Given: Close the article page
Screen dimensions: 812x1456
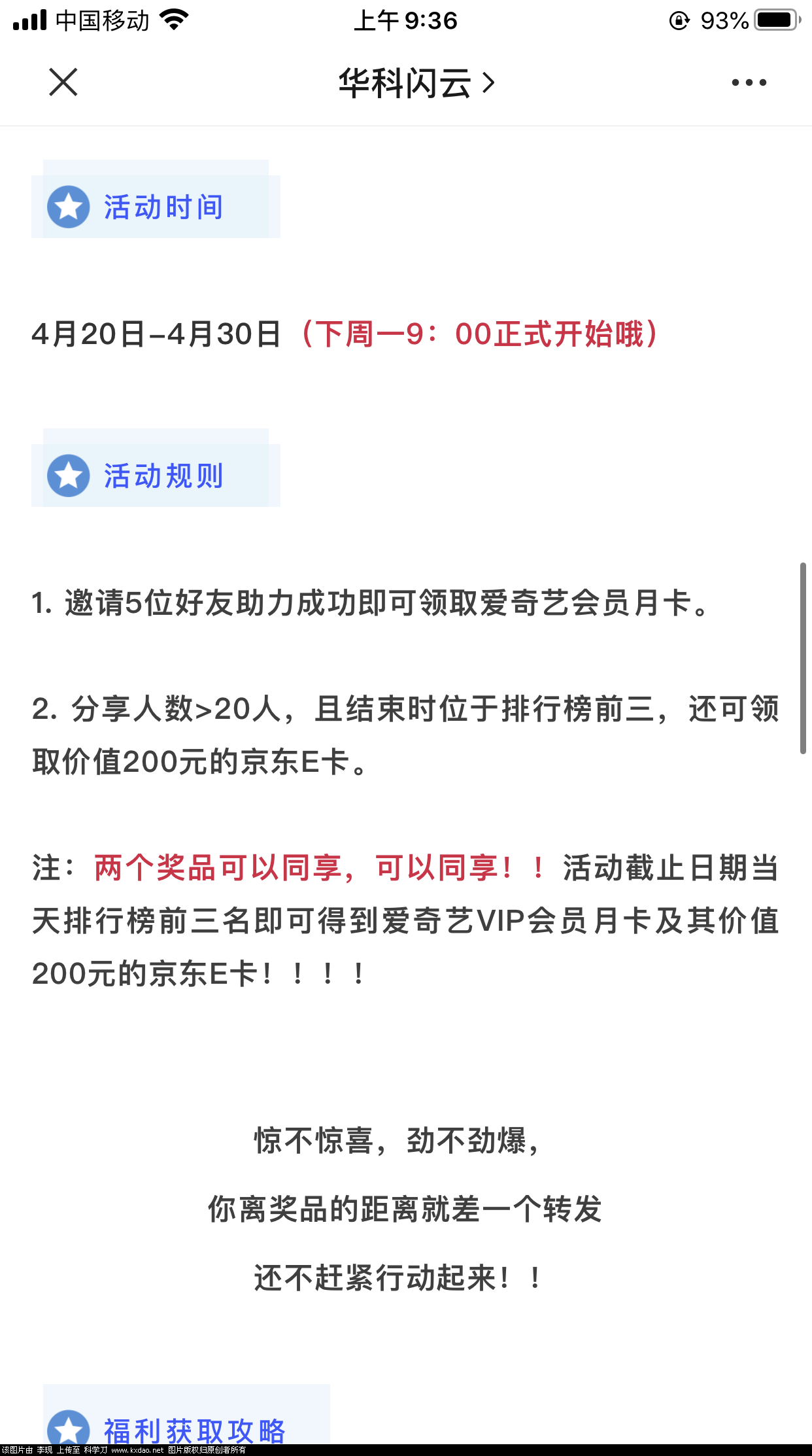Looking at the screenshot, I should pyautogui.click(x=63, y=82).
